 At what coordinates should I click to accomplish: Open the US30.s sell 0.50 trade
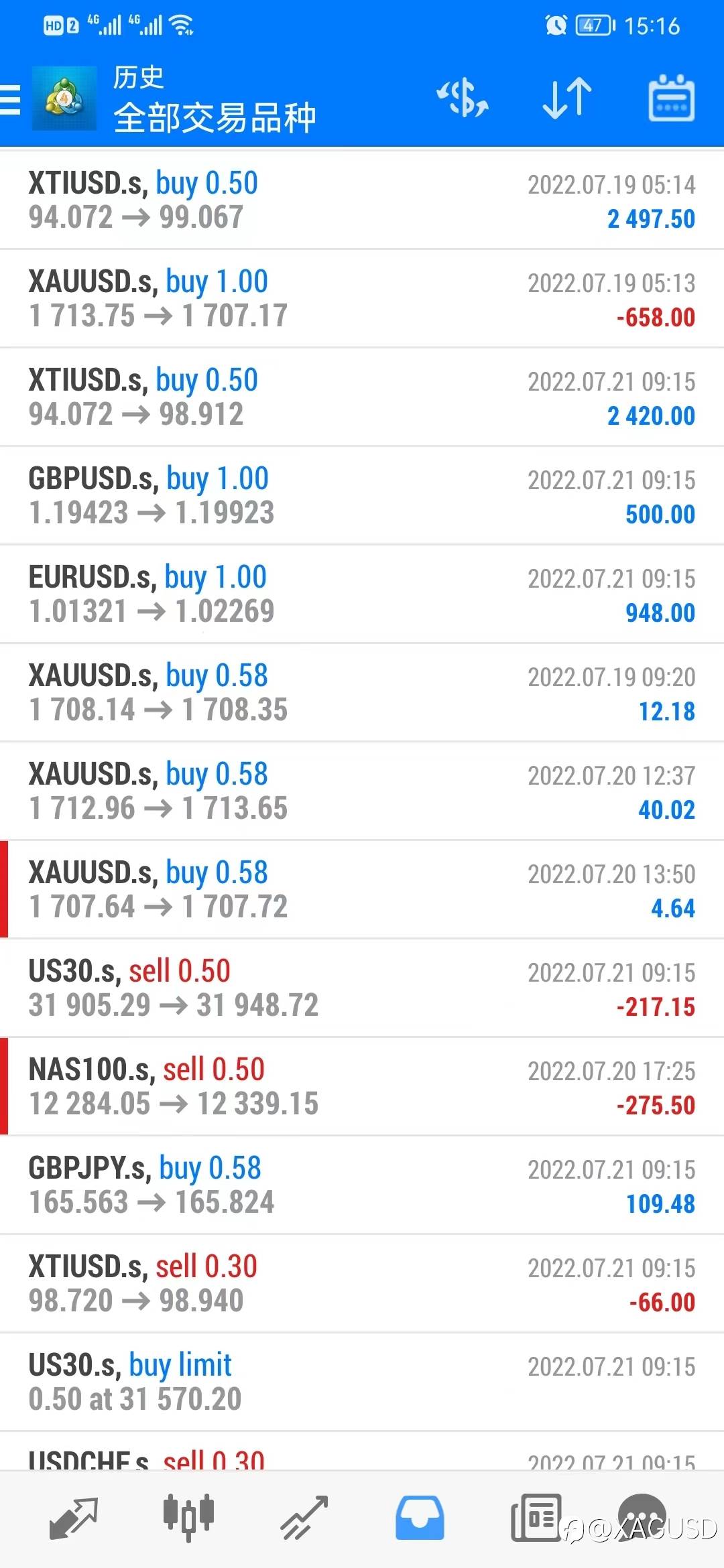click(362, 988)
